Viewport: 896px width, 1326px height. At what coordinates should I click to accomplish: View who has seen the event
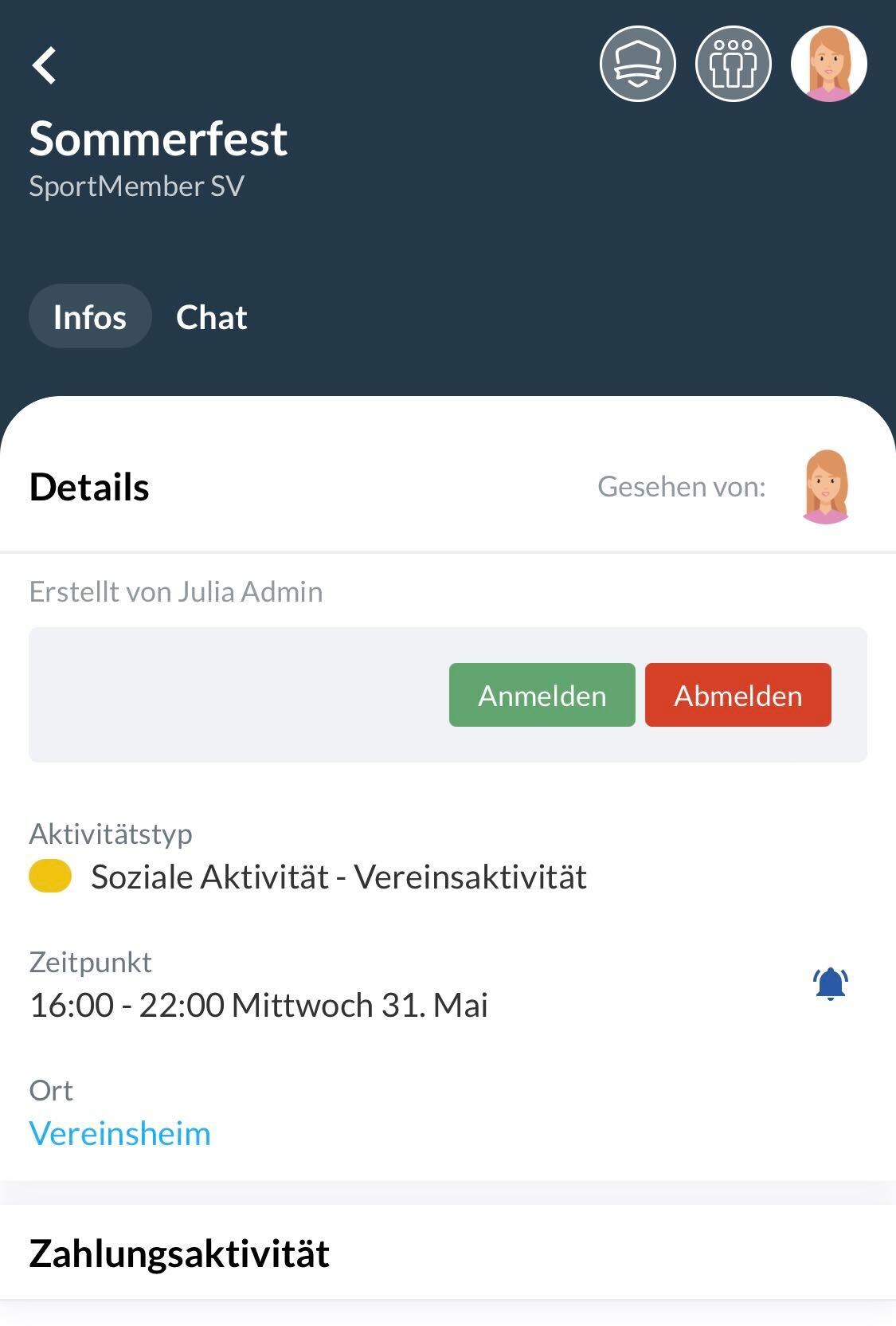[x=825, y=486]
